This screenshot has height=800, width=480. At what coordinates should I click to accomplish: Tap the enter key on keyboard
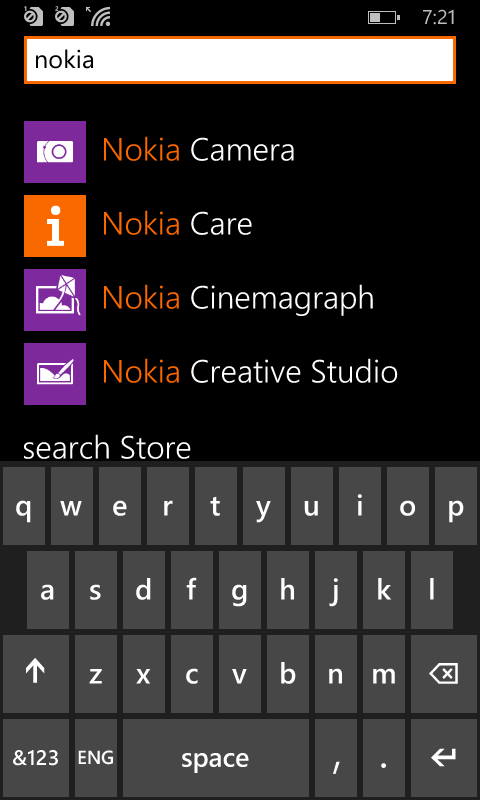[x=443, y=758]
